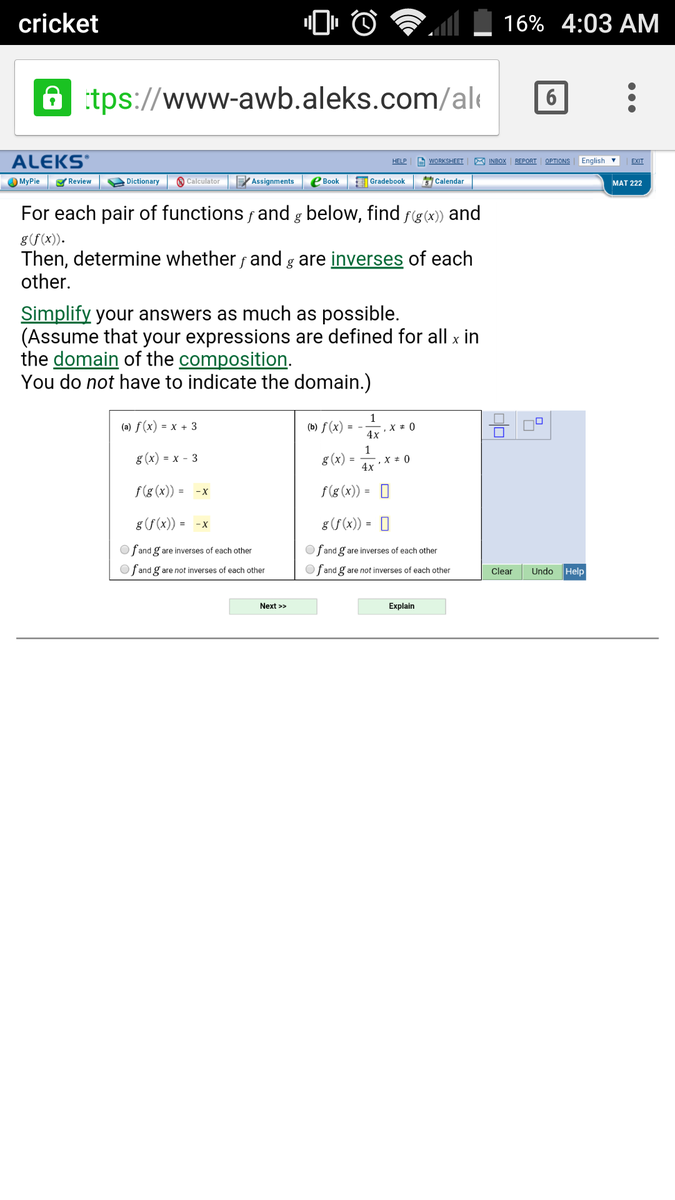675x1200 pixels.
Task: Select part (b) 'are not inverses of each other'
Action: 310,570
